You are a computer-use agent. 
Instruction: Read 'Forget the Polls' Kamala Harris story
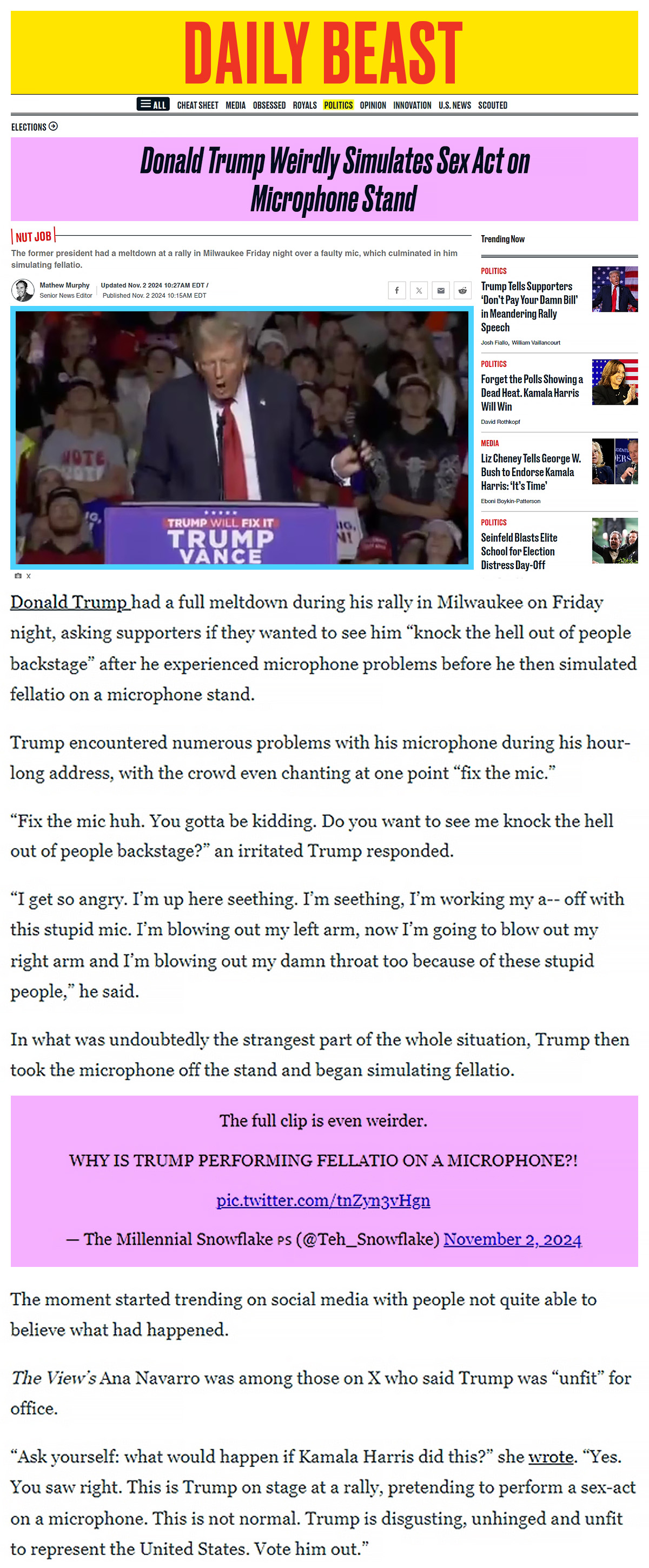tap(531, 392)
